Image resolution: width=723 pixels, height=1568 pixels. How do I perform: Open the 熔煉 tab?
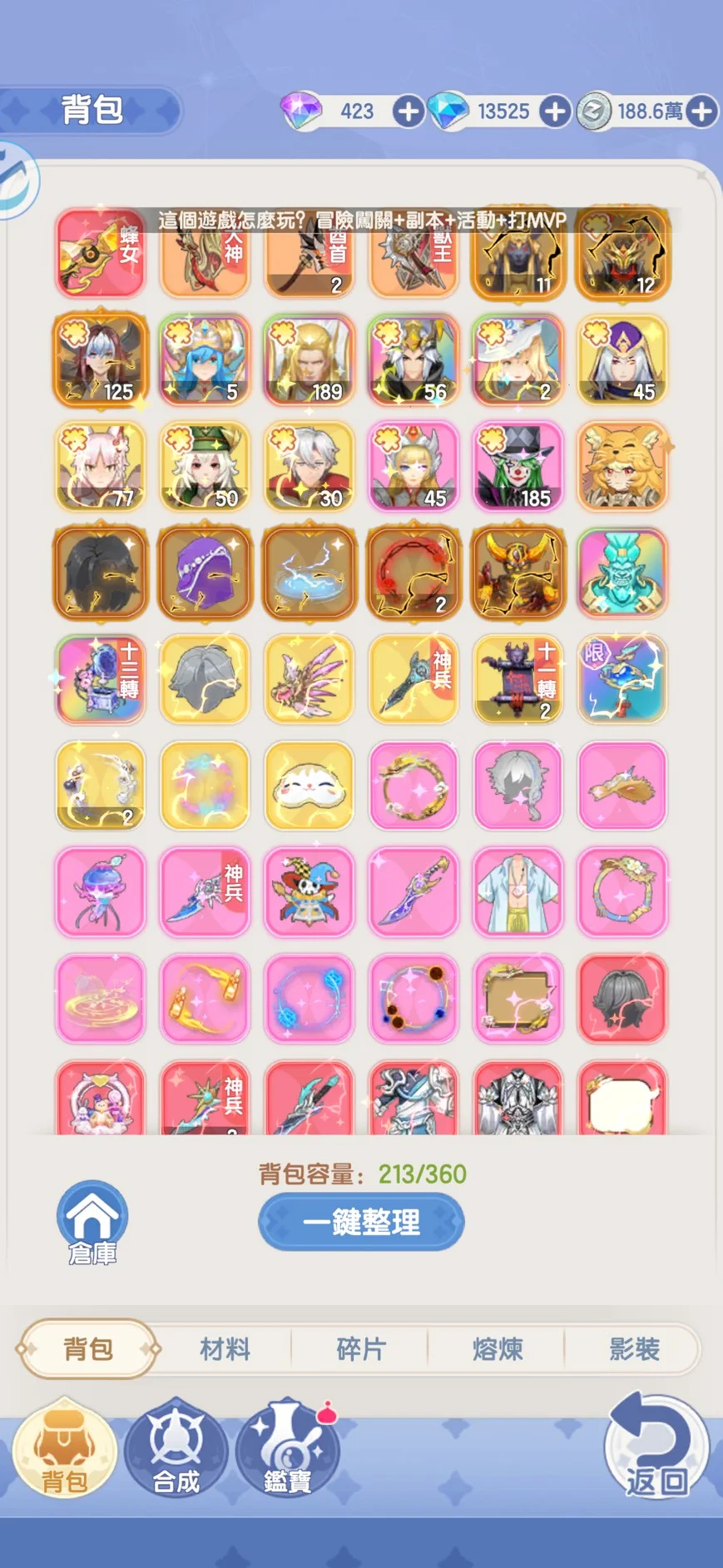coord(498,1349)
